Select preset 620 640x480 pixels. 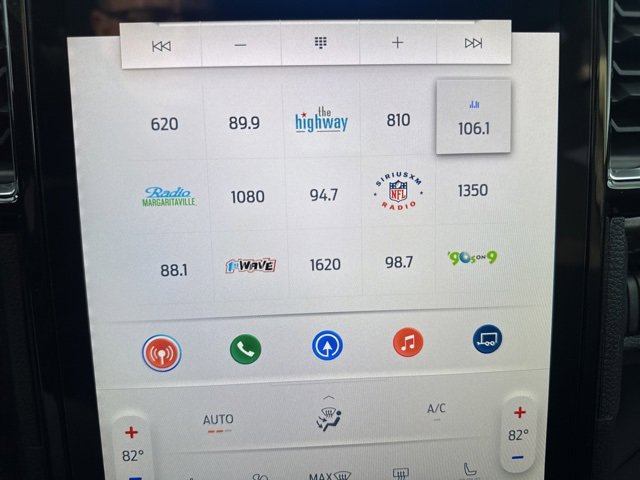[x=164, y=124]
